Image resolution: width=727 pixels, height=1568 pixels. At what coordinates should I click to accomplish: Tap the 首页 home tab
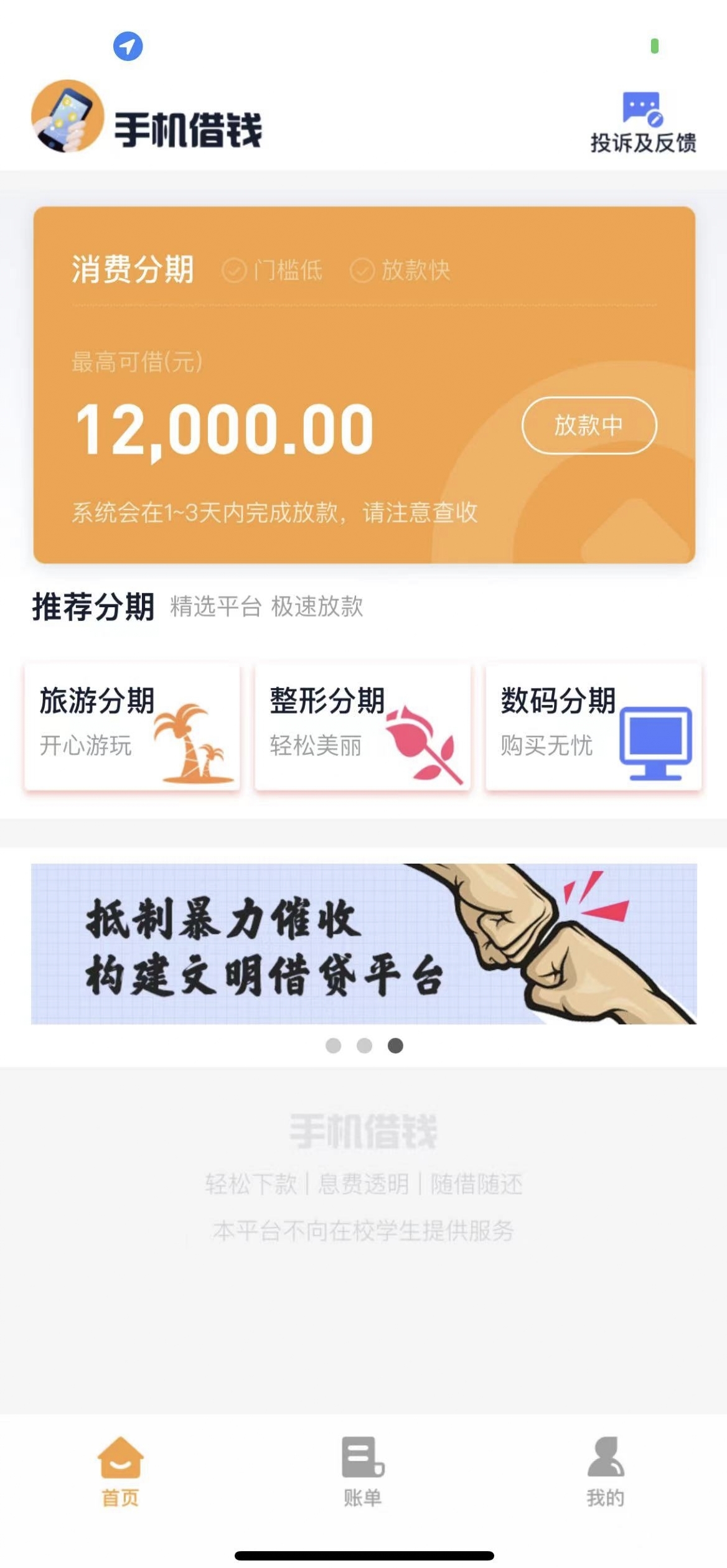pos(121,1472)
